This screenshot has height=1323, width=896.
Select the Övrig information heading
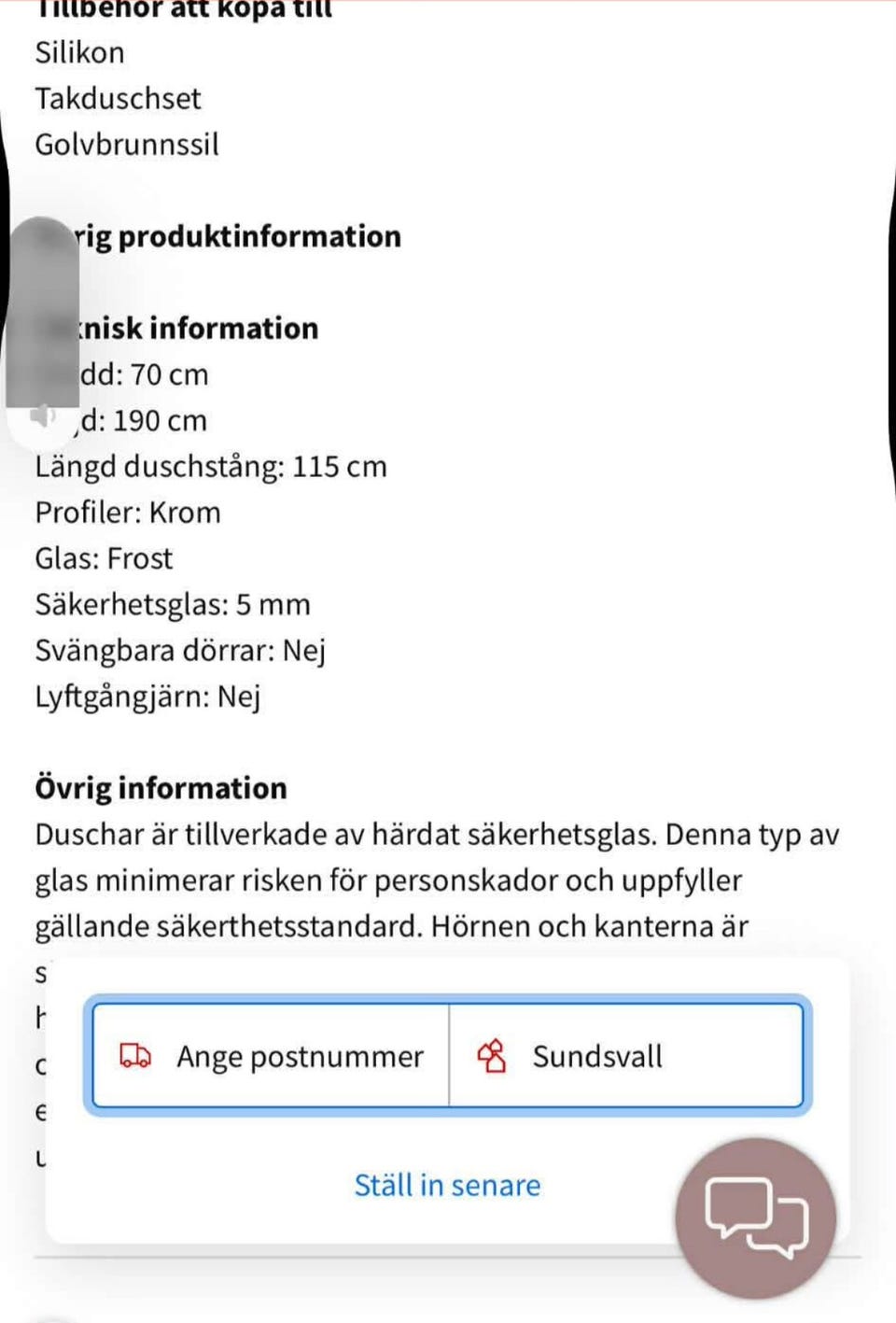pyautogui.click(x=161, y=788)
